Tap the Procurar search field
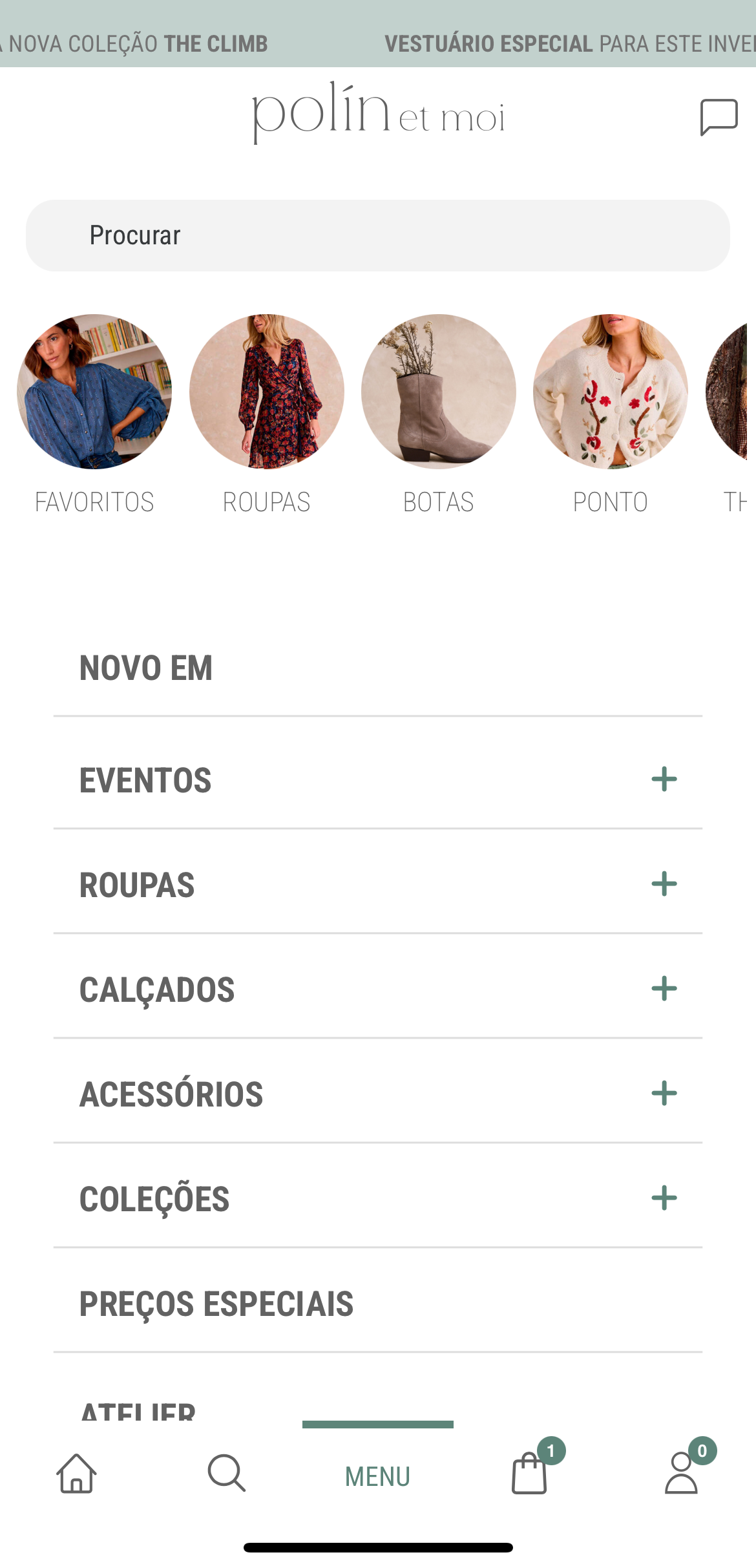 click(x=378, y=235)
